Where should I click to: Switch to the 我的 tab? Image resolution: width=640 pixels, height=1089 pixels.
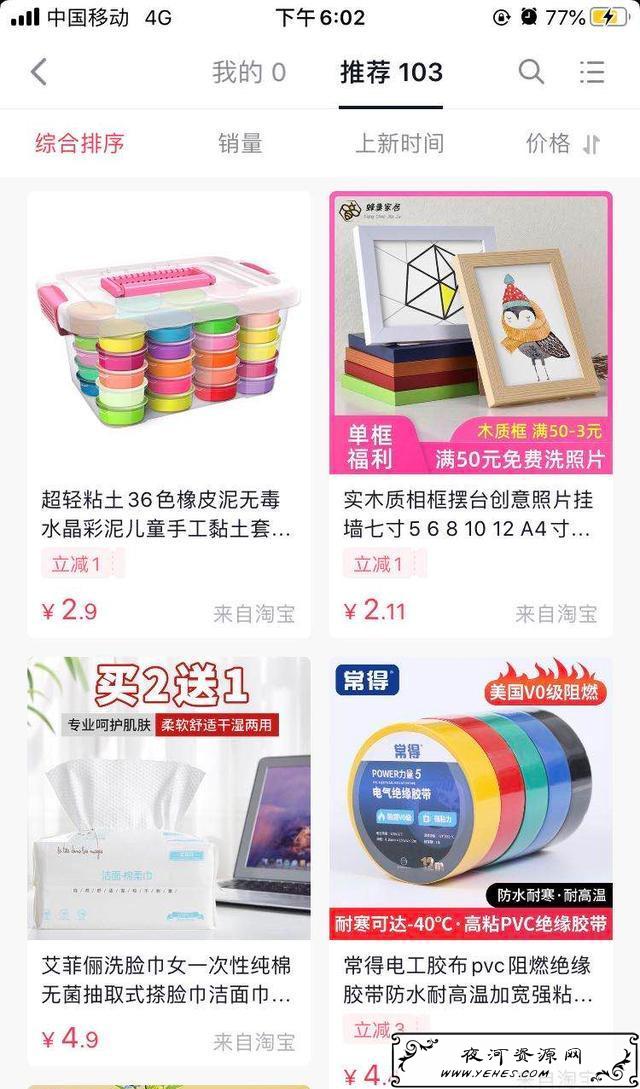click(249, 72)
